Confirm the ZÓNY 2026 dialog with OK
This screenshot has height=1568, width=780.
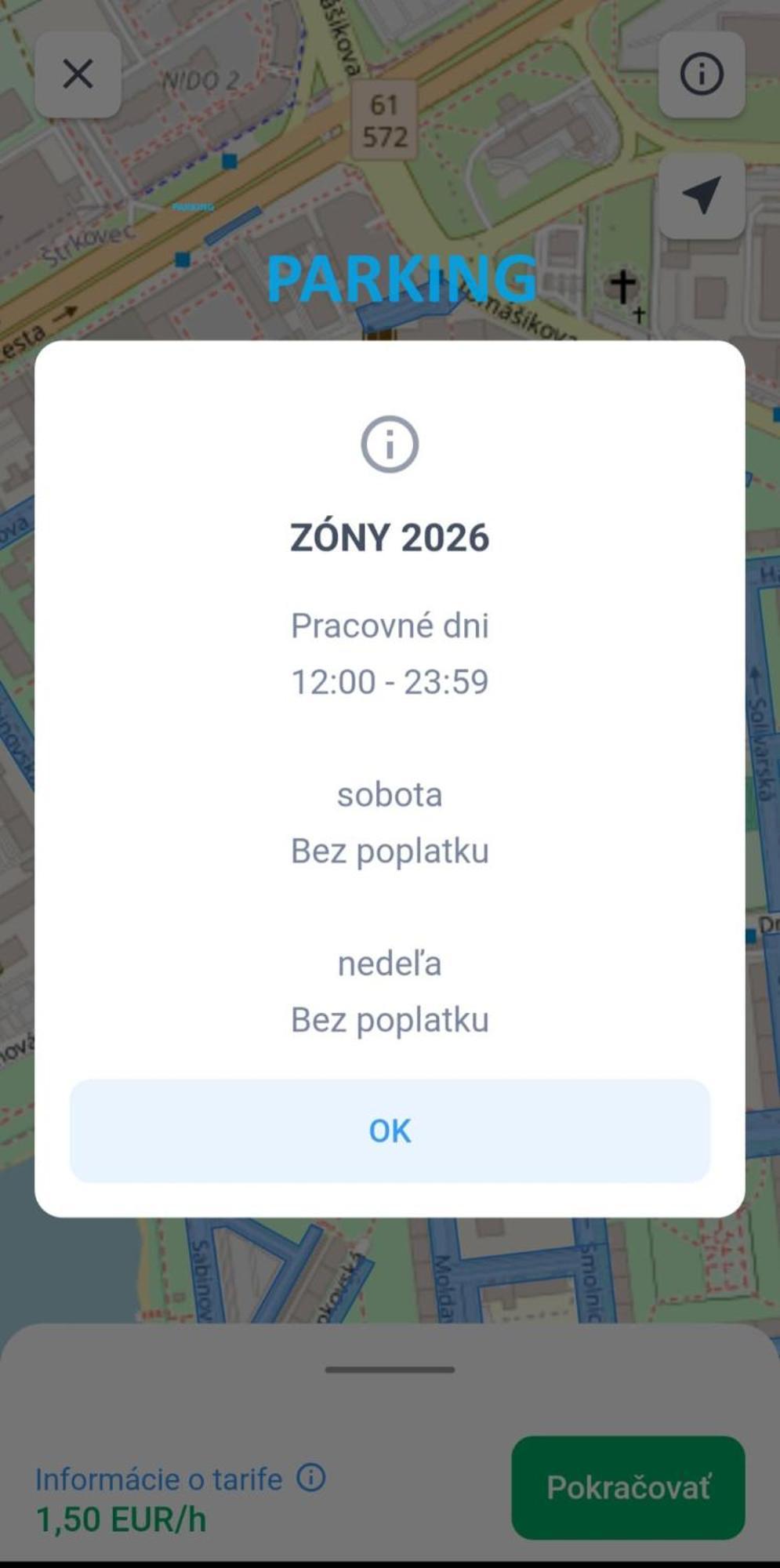coord(390,1131)
